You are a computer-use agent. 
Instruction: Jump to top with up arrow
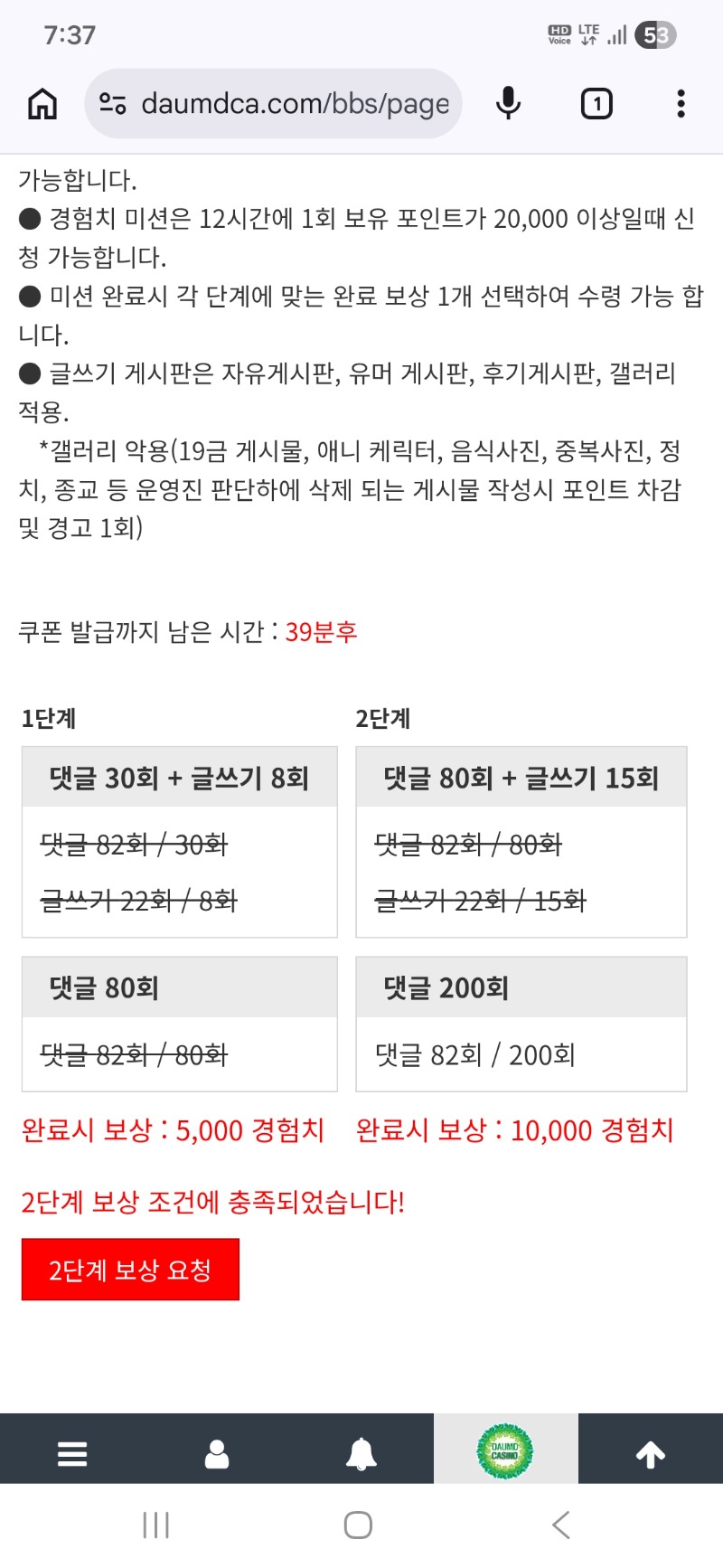(651, 1453)
